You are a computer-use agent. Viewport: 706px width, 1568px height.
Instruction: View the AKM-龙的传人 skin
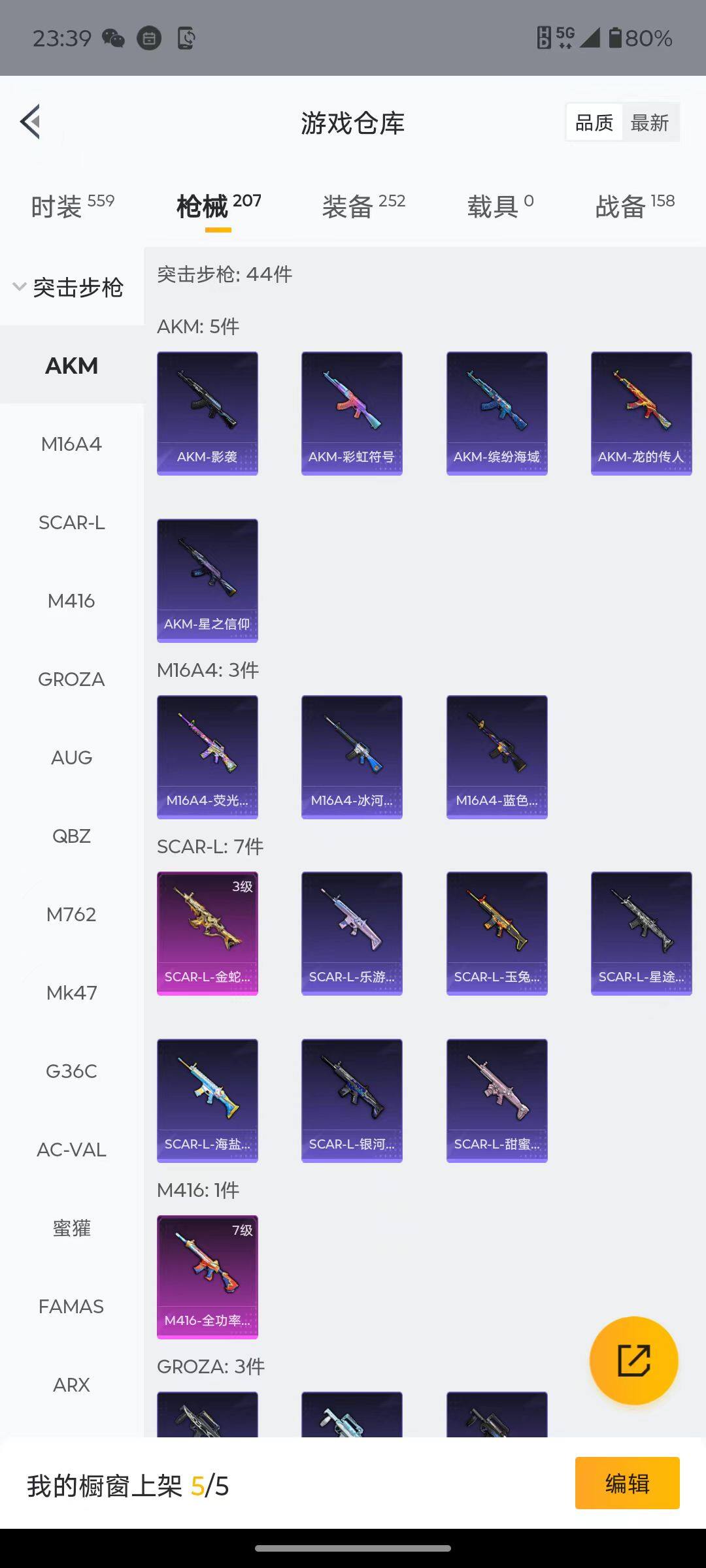point(641,413)
